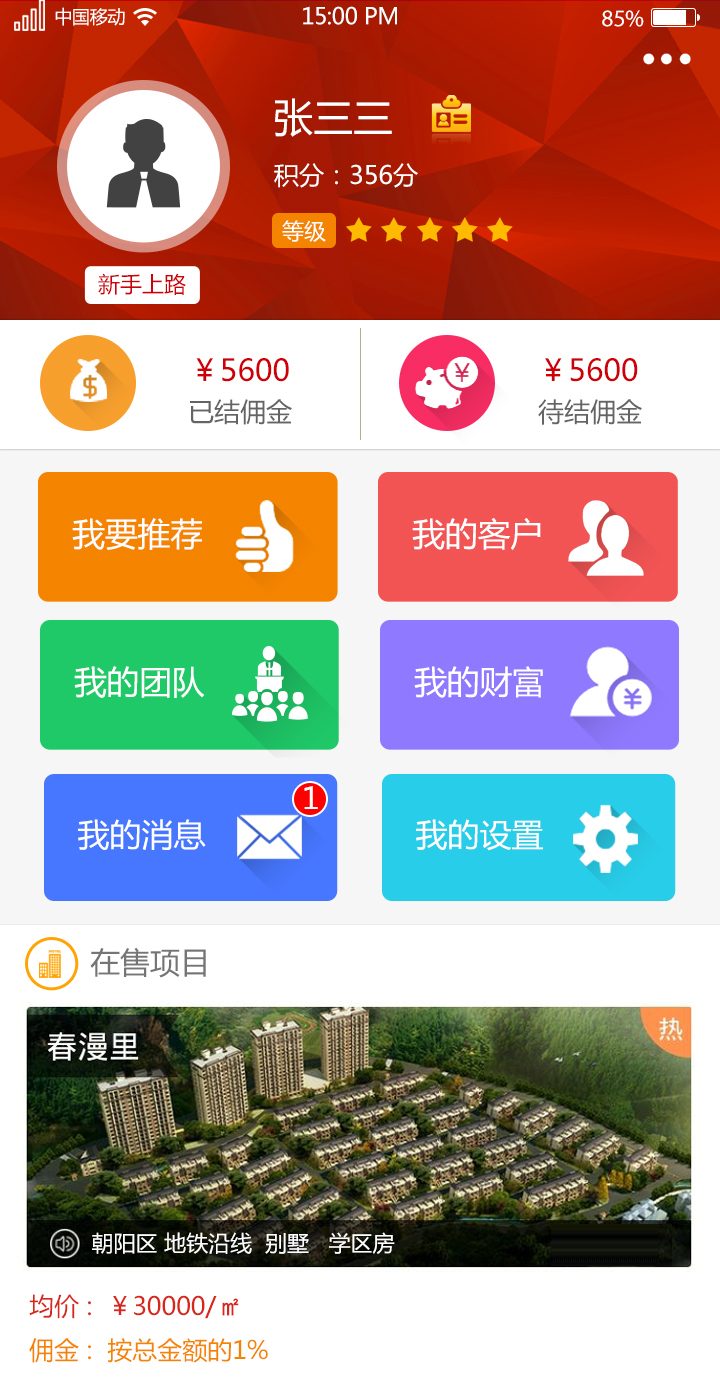Open the ID card badge next to 张三三
720x1400 pixels.
[452, 117]
